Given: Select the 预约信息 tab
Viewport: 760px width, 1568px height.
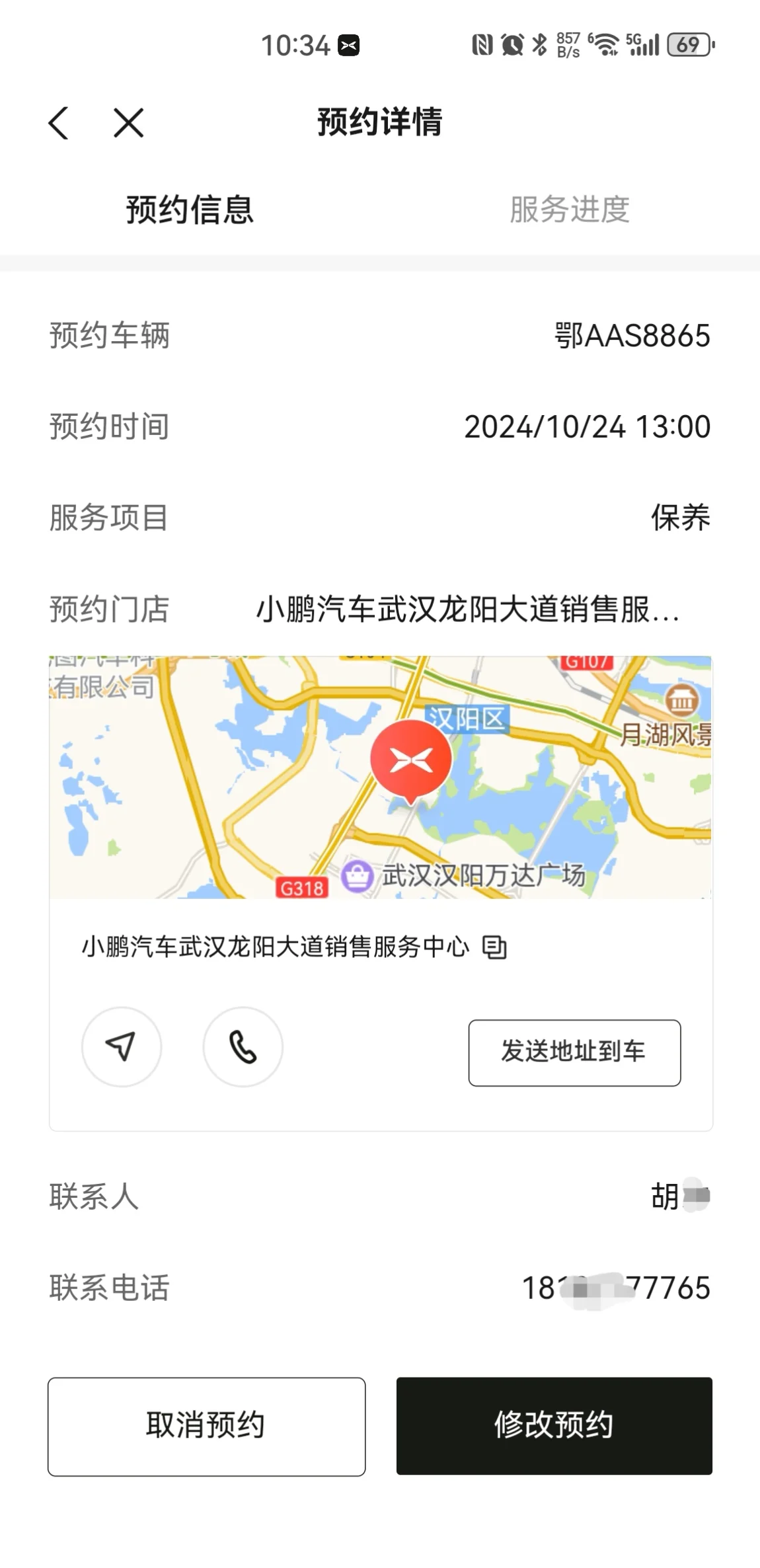Looking at the screenshot, I should pyautogui.click(x=190, y=210).
